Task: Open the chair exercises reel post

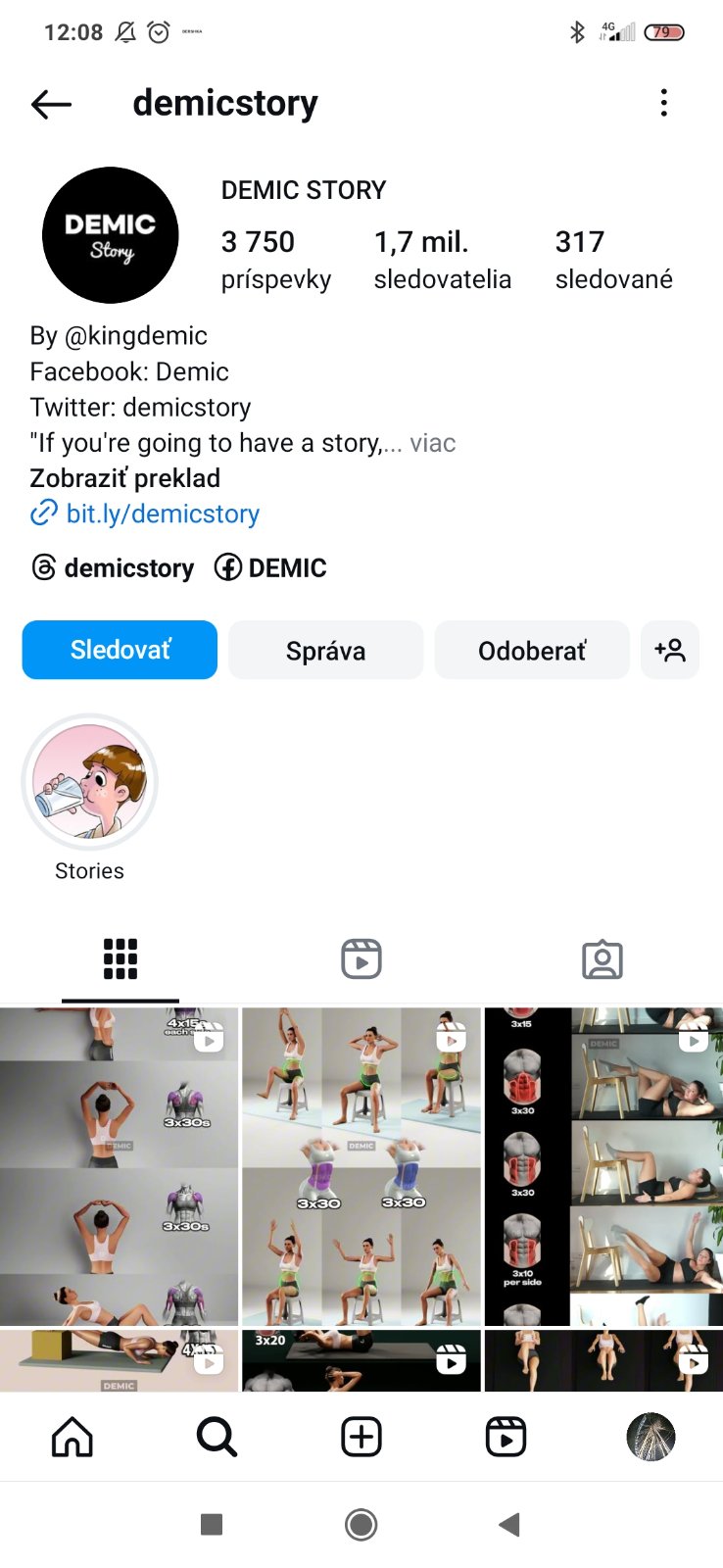Action: pyautogui.click(x=361, y=1166)
